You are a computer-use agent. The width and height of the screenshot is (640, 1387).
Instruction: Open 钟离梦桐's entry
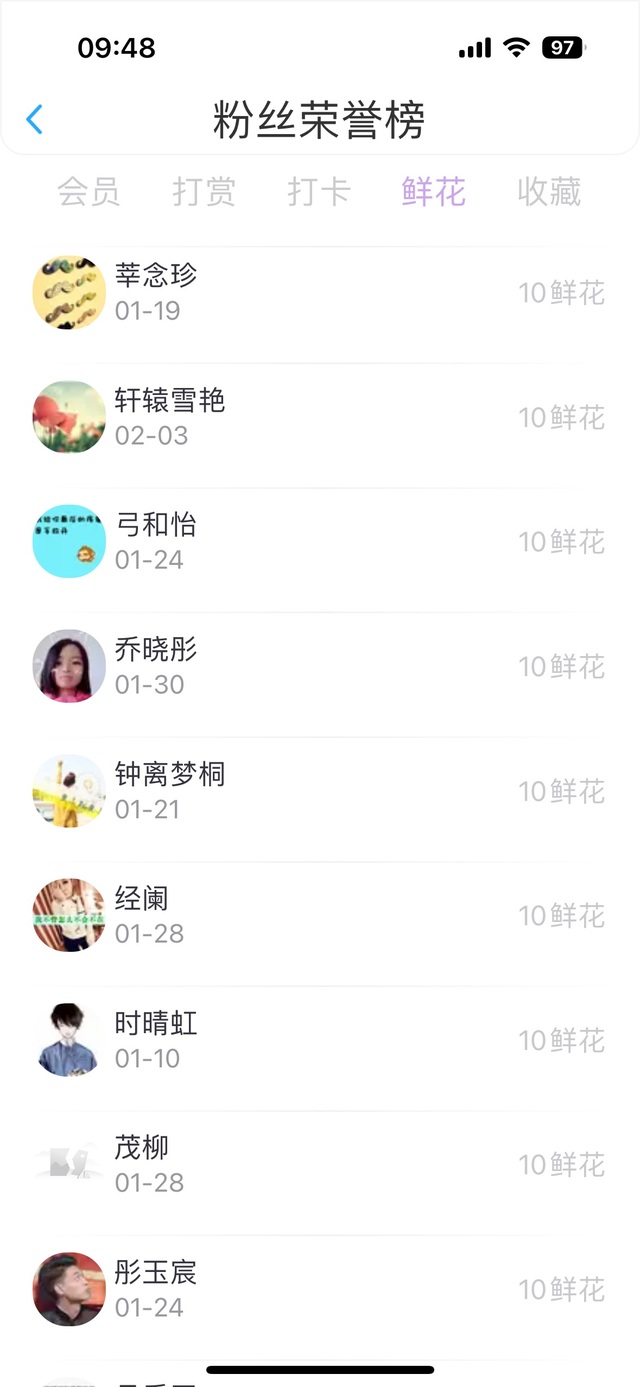(x=320, y=791)
